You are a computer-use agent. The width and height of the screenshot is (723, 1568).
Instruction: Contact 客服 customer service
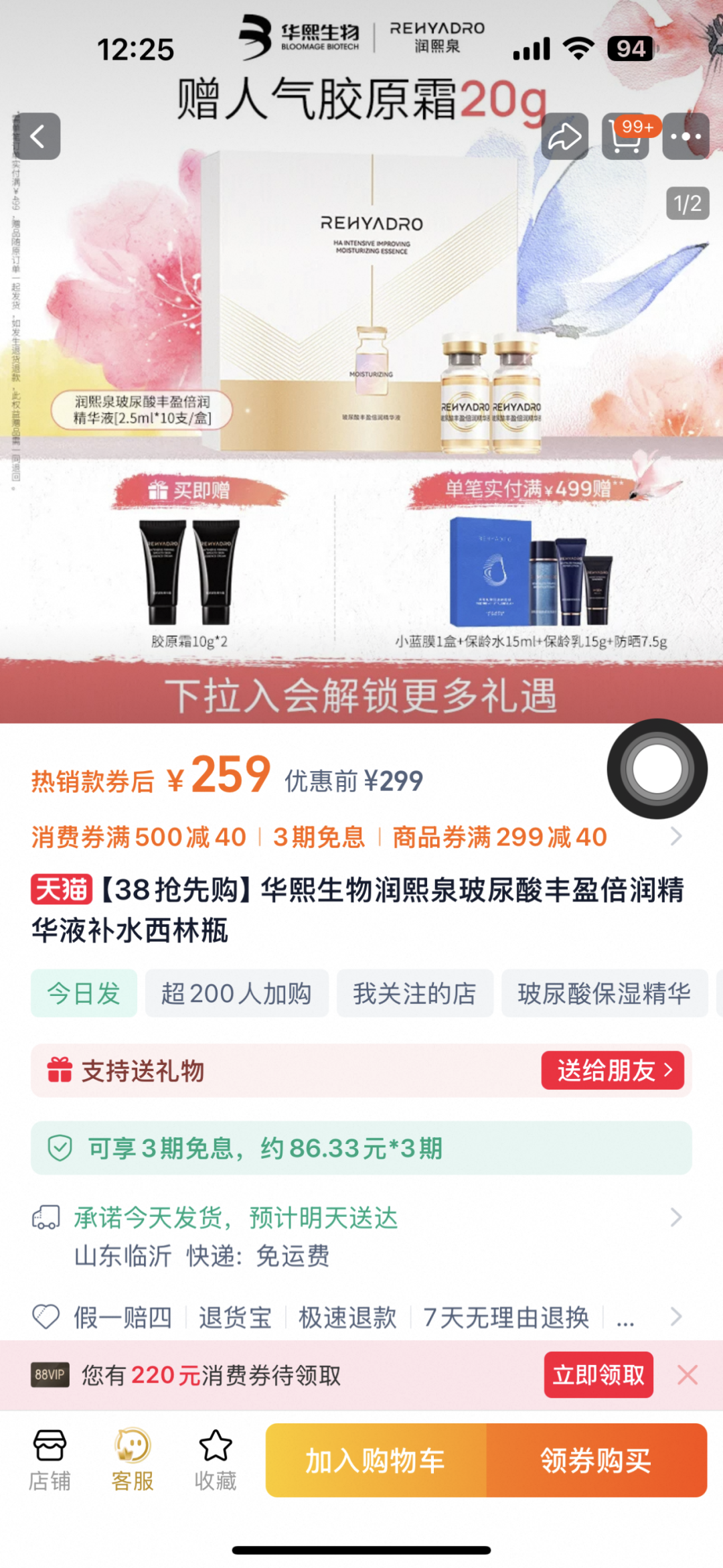click(133, 1460)
